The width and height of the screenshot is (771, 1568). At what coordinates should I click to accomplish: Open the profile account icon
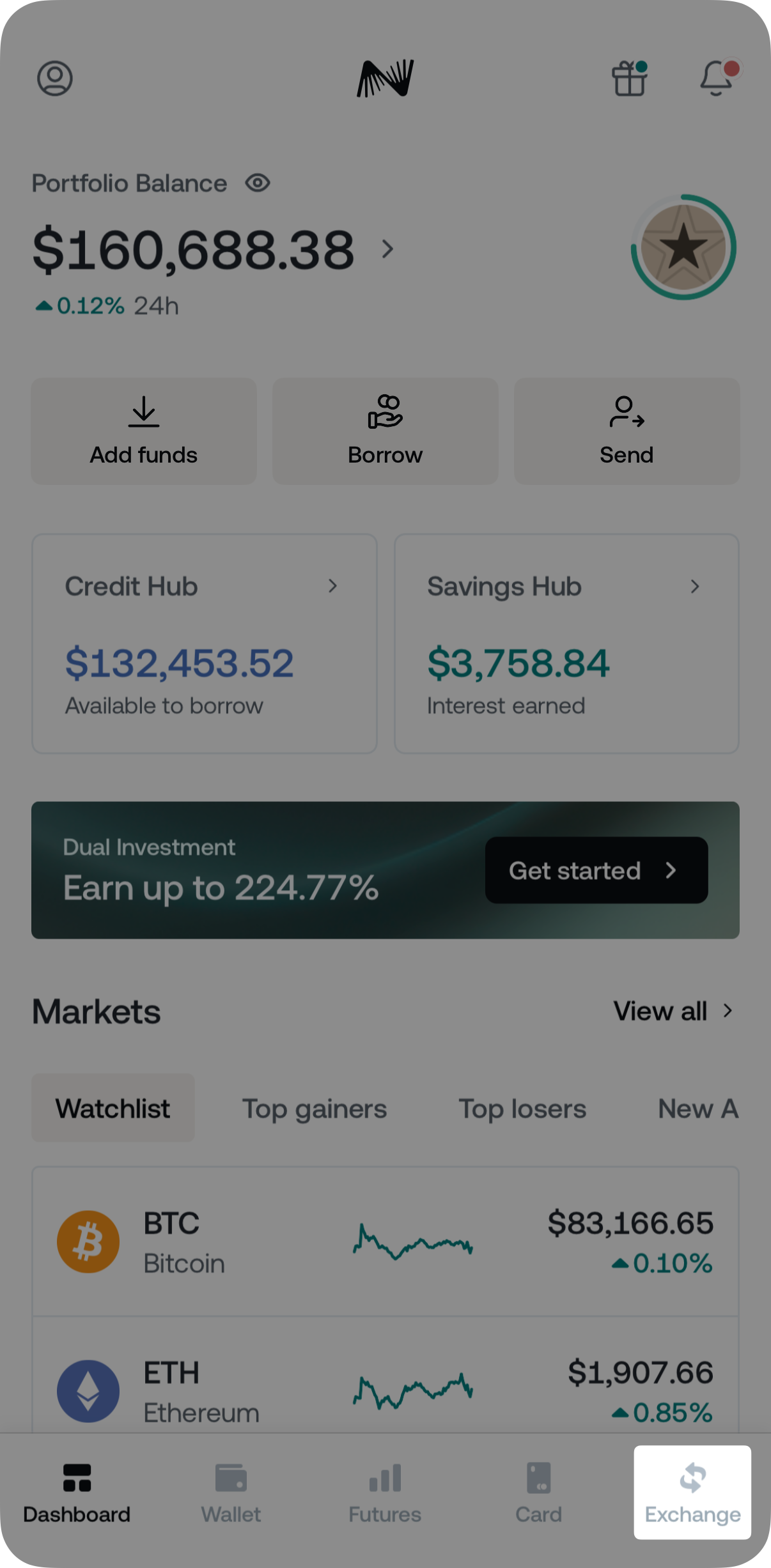click(x=55, y=79)
